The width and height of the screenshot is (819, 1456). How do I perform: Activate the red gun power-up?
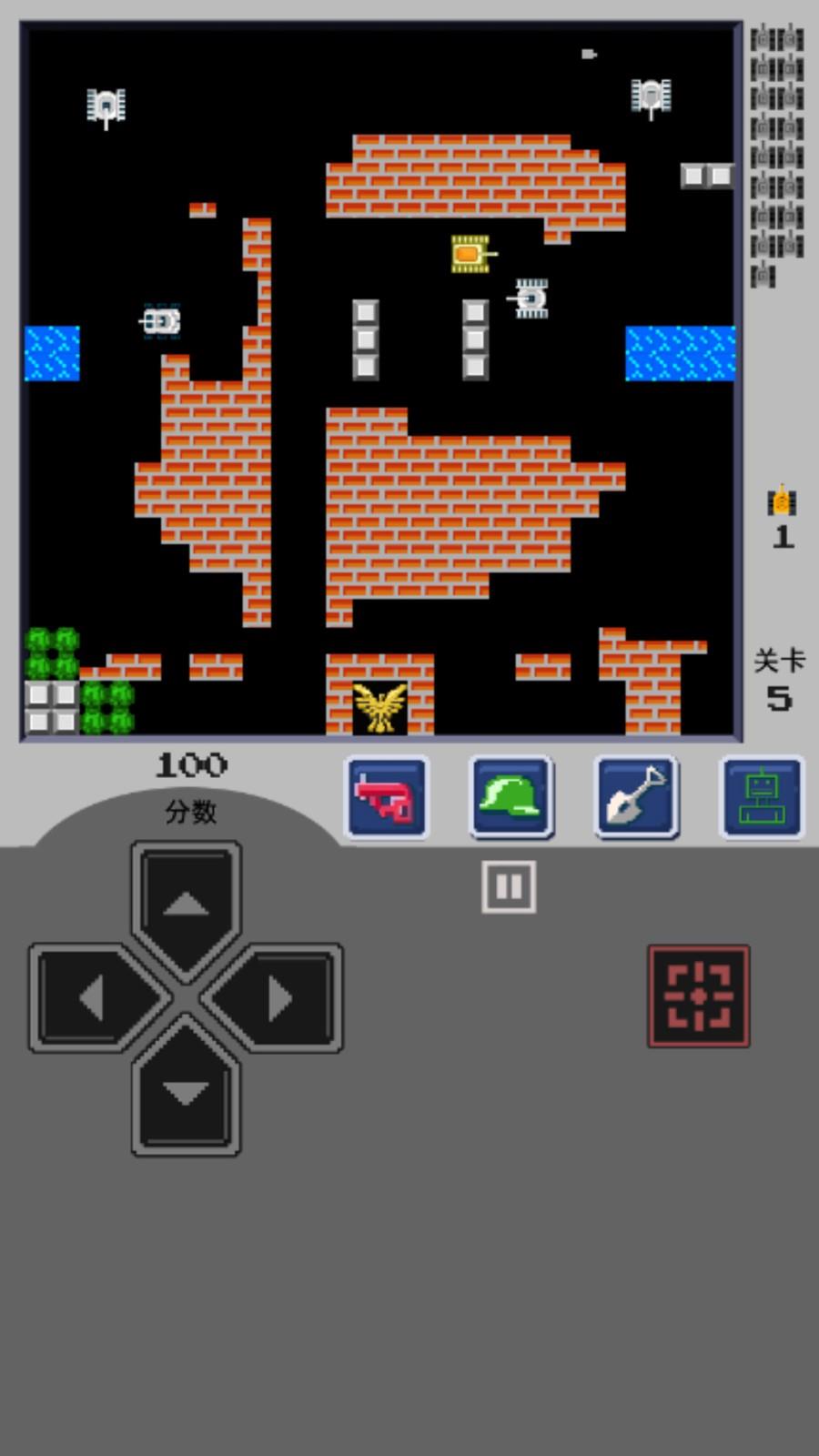[387, 797]
